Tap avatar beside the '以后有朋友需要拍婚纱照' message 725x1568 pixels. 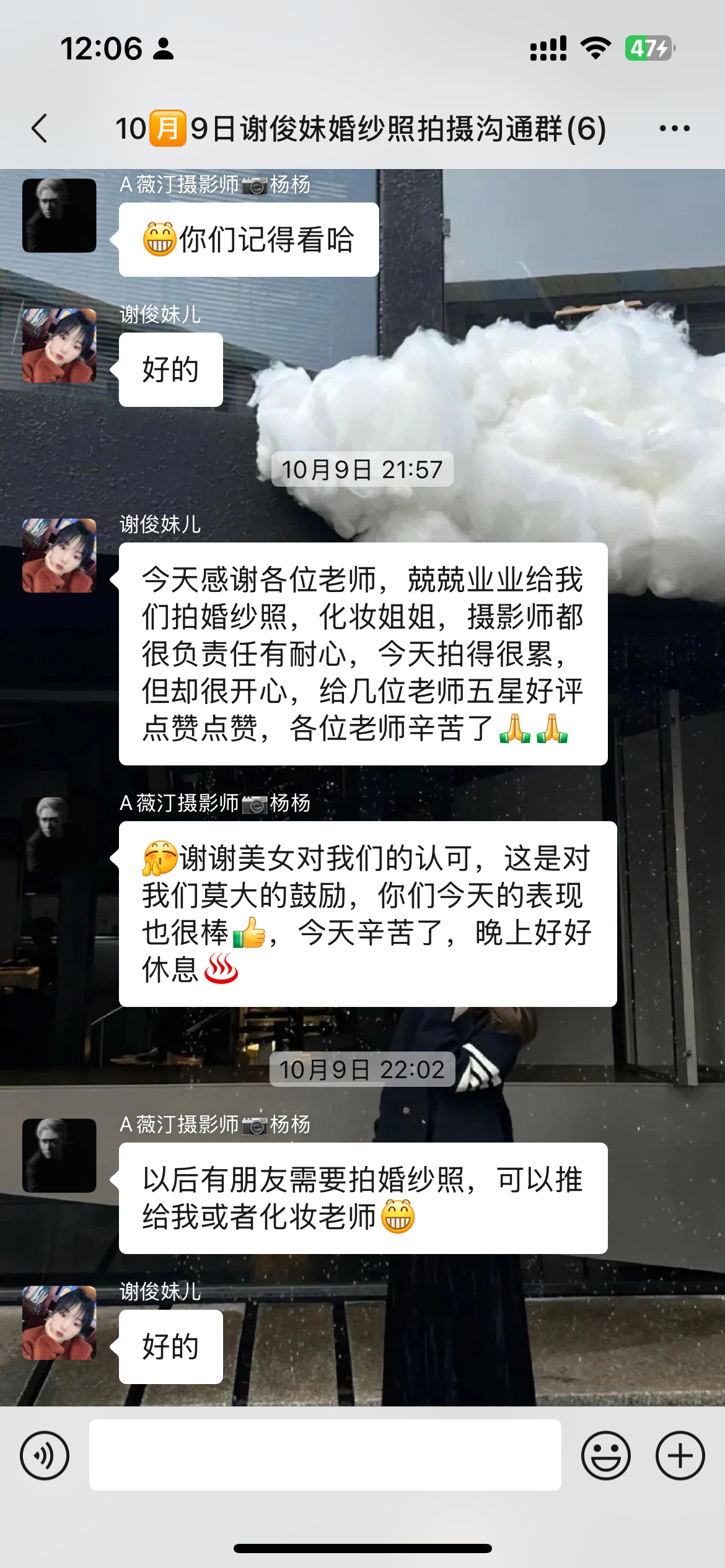(x=59, y=1156)
